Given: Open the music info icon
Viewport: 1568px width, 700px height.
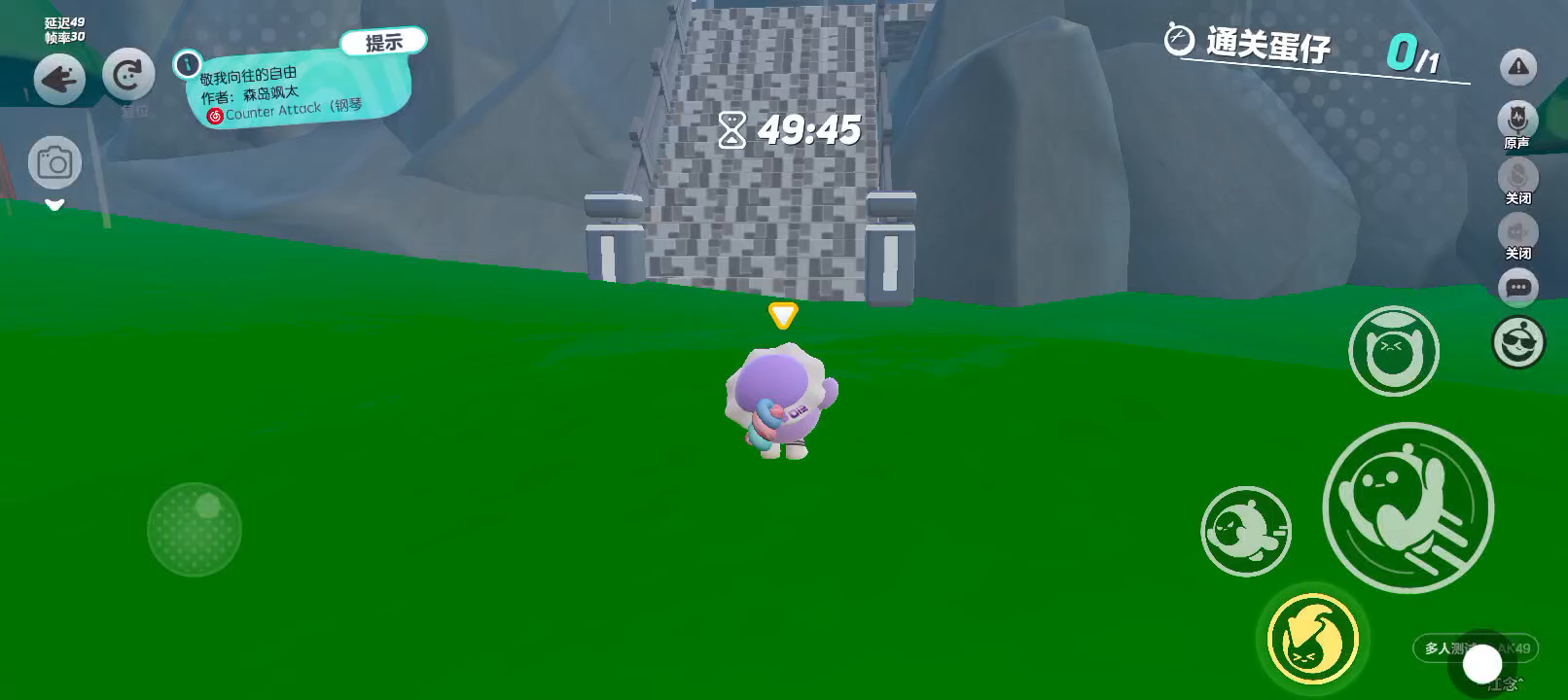Looking at the screenshot, I should pyautogui.click(x=187, y=65).
